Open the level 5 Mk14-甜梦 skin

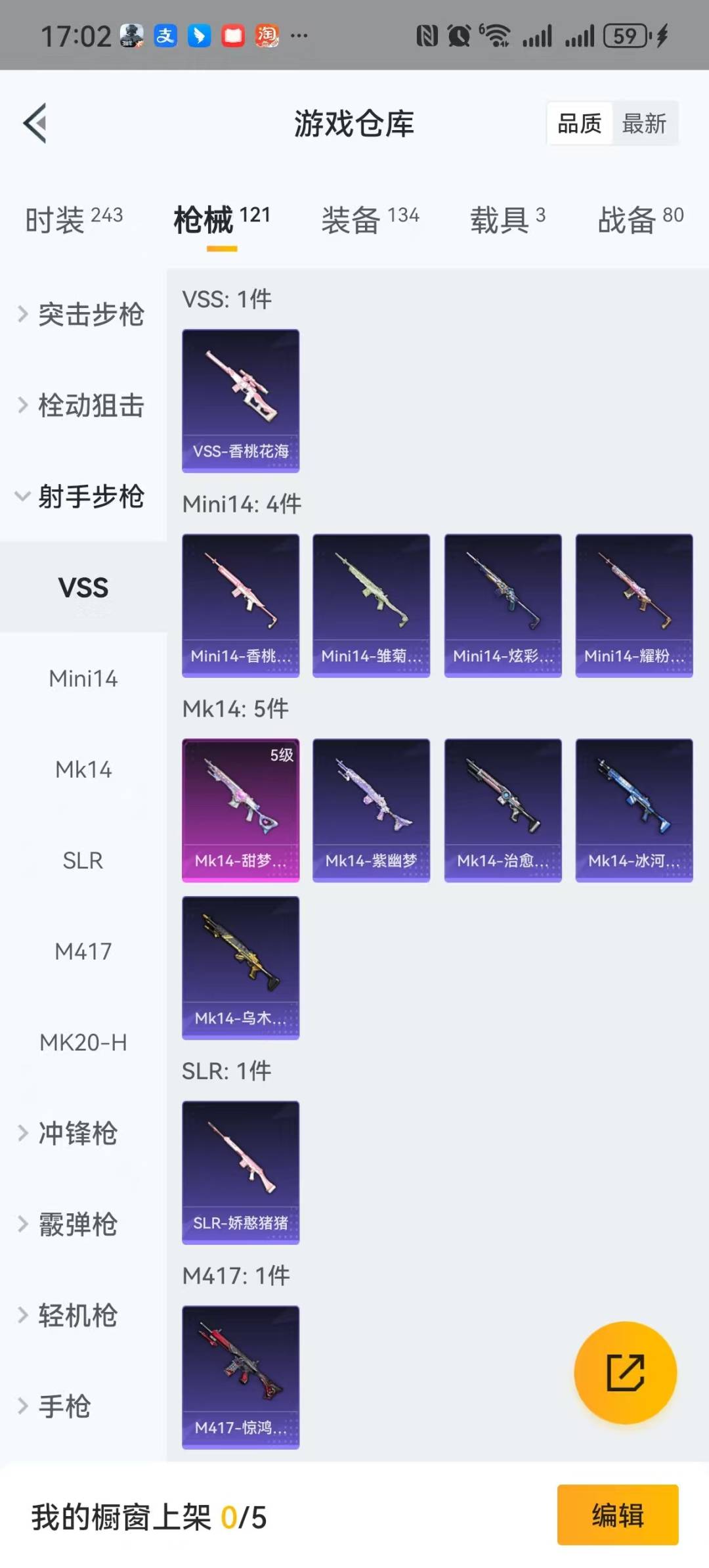tap(240, 810)
